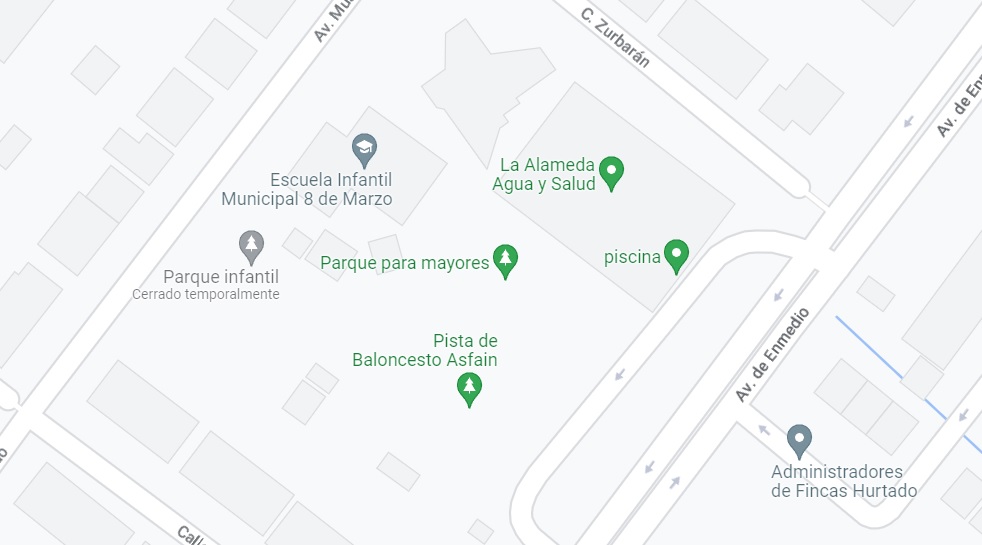Open the Parque para mayores marker

click(x=506, y=260)
